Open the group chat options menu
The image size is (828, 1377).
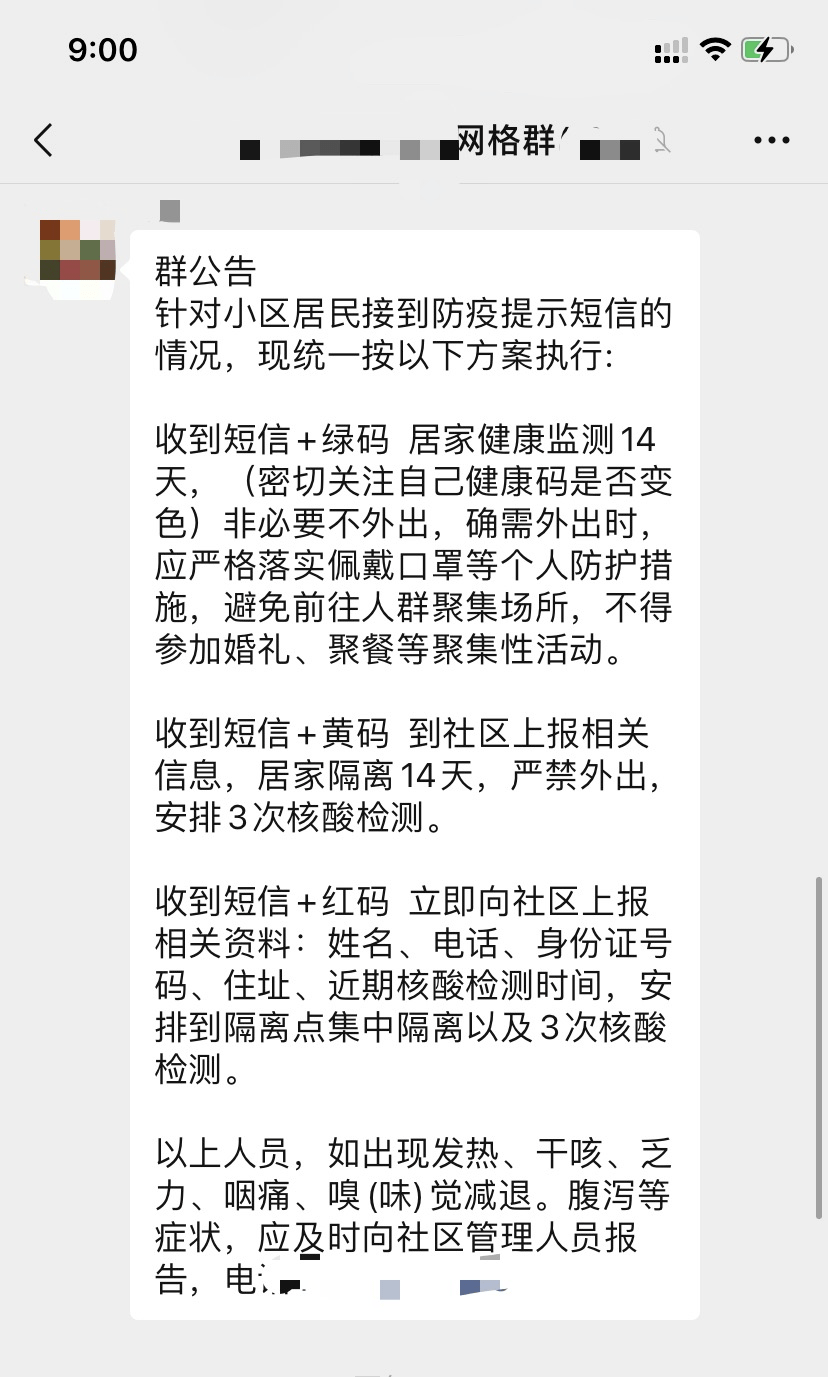coord(771,141)
